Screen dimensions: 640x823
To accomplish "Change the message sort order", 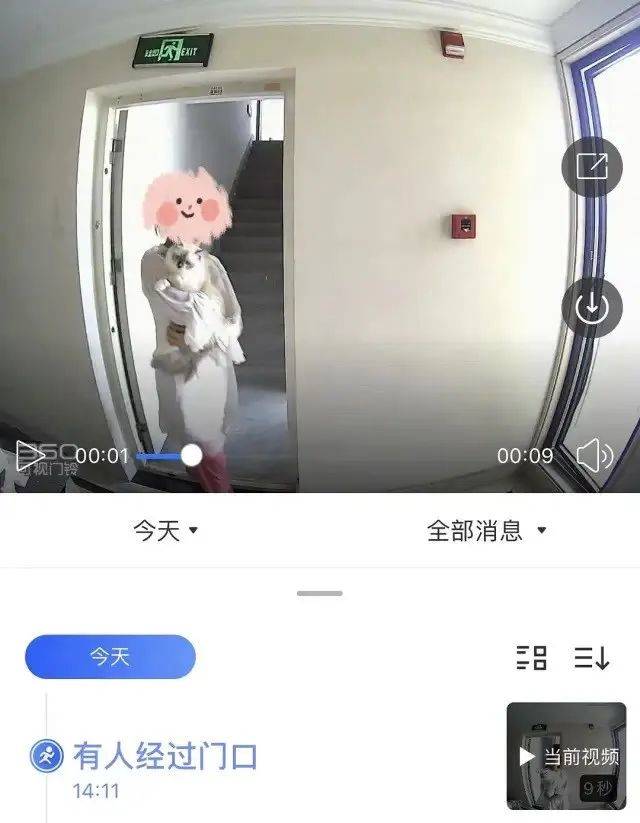I will (x=591, y=657).
